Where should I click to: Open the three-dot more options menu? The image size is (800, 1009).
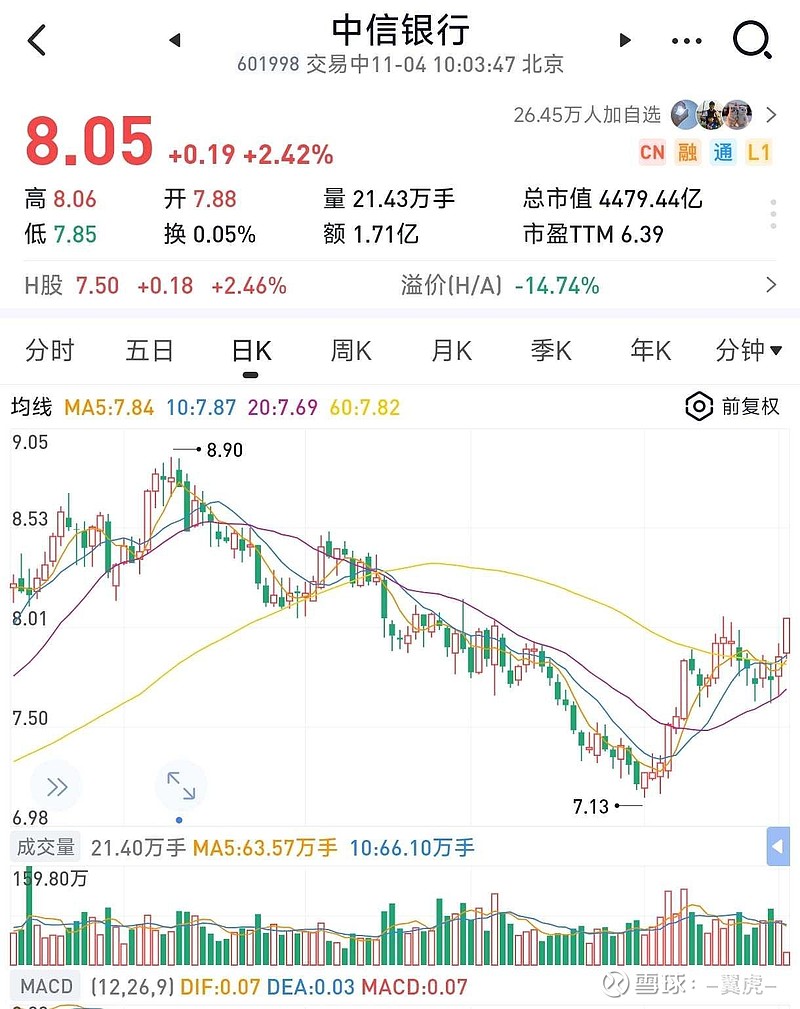[687, 40]
